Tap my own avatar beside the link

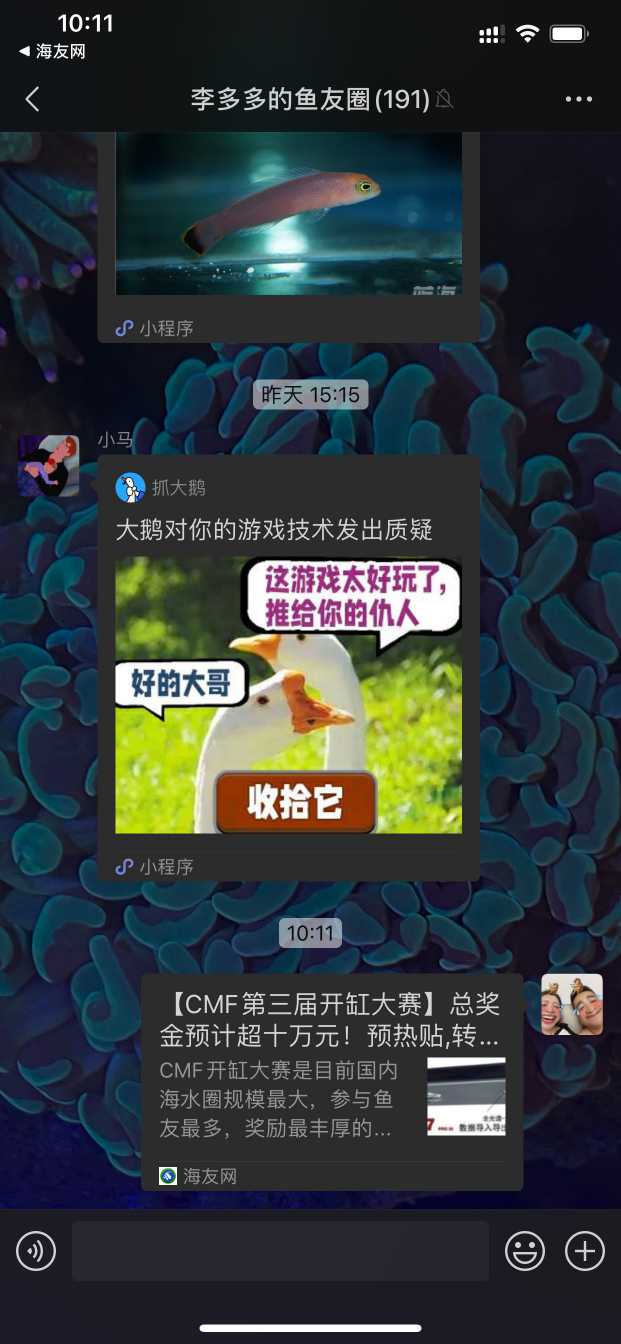point(572,1004)
